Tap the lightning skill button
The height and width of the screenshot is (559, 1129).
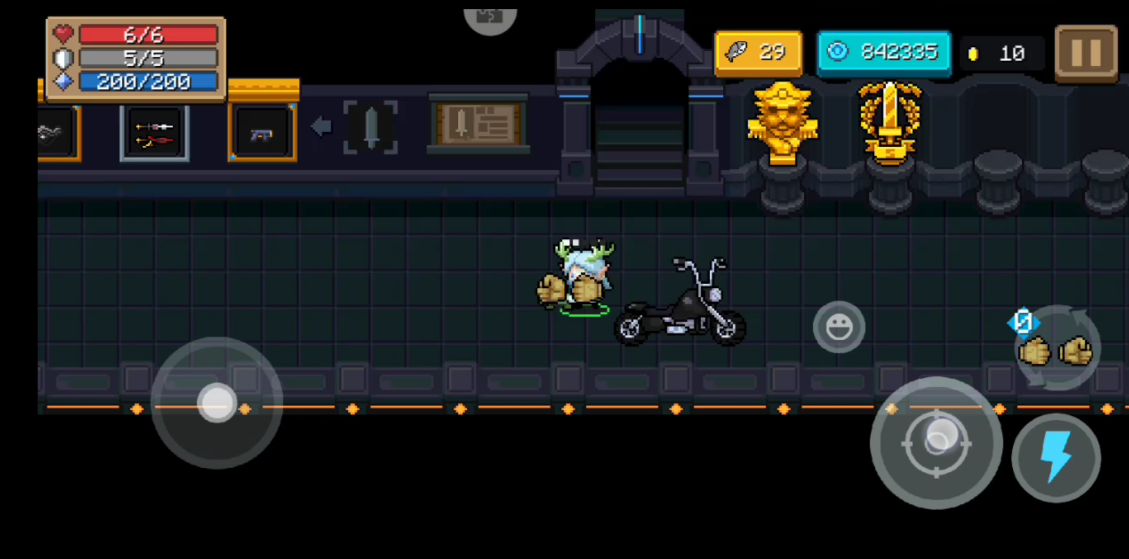point(1055,458)
